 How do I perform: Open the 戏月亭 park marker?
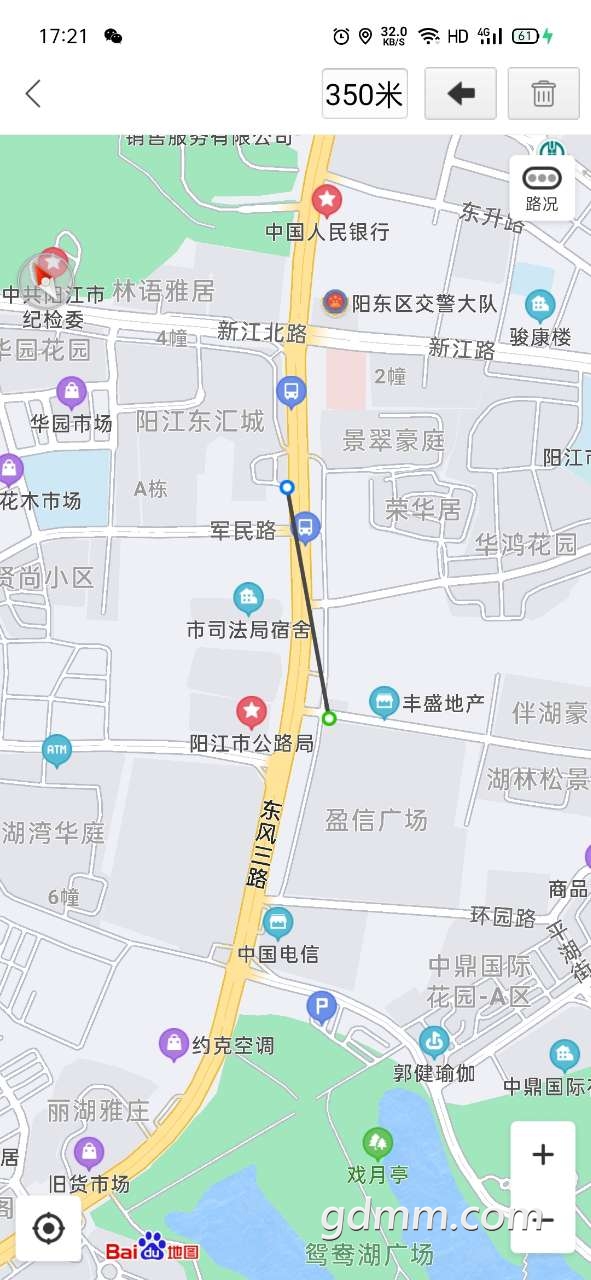377,1142
